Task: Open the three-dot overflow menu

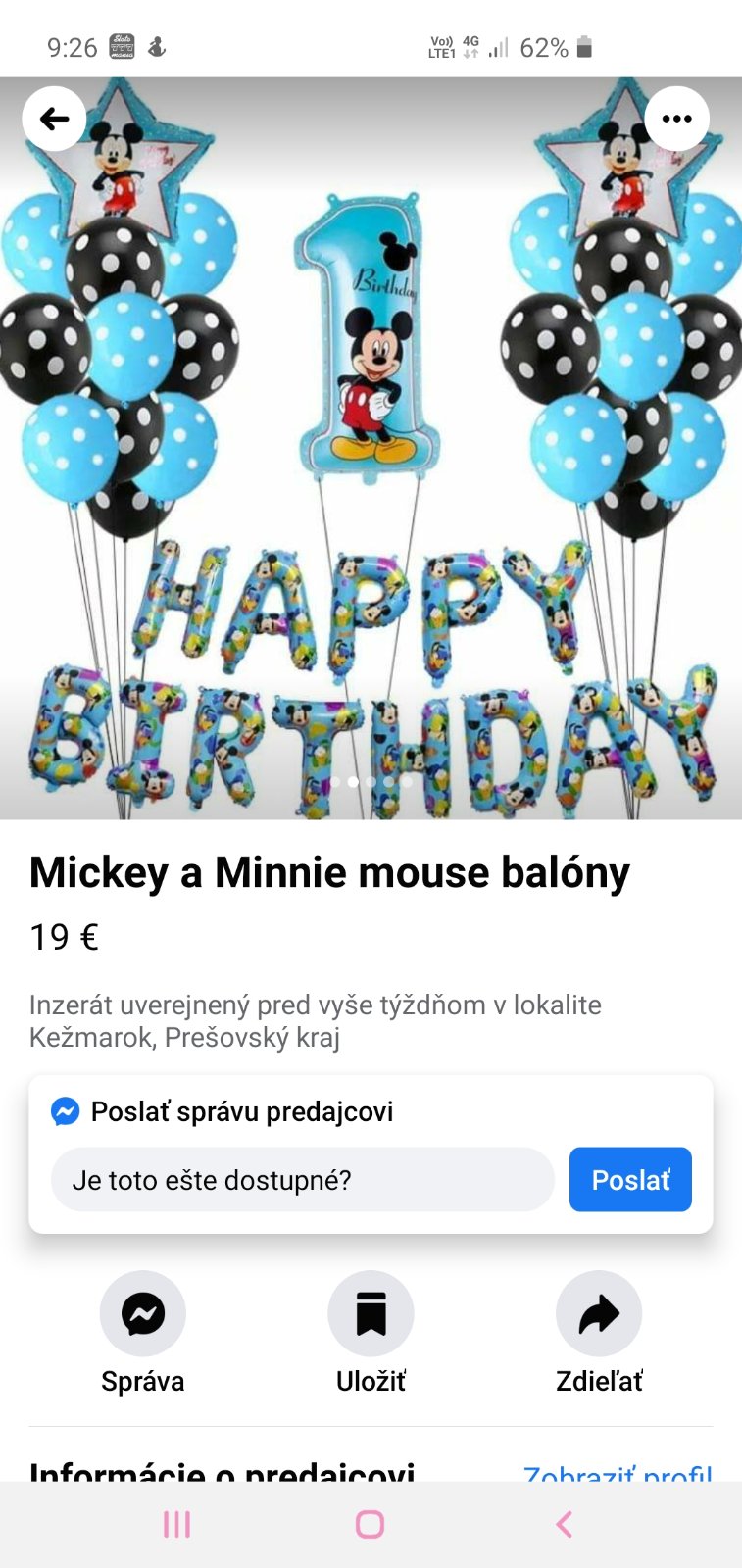Action: [x=676, y=119]
